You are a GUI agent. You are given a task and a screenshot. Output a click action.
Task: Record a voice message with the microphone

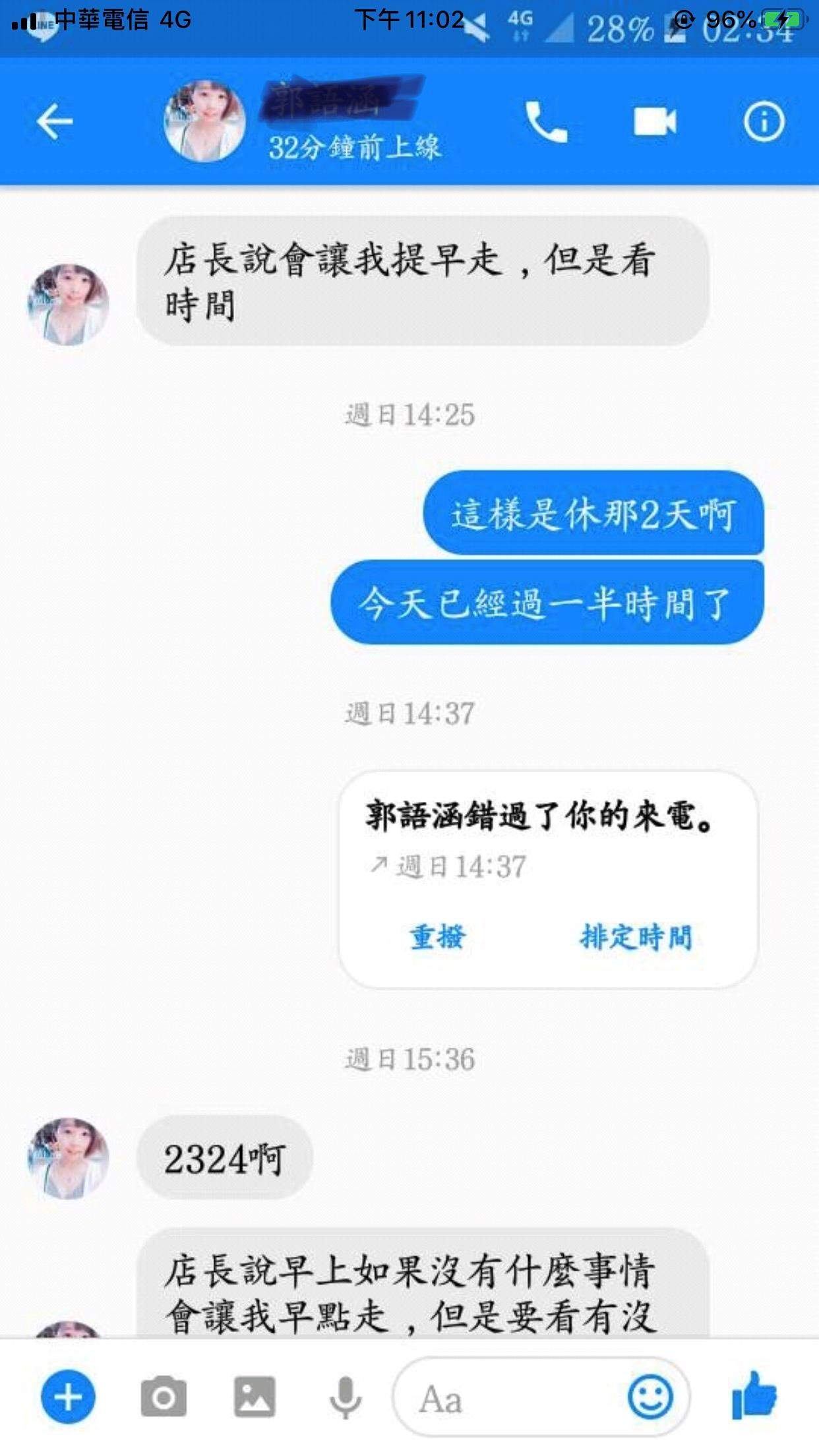(346, 1397)
